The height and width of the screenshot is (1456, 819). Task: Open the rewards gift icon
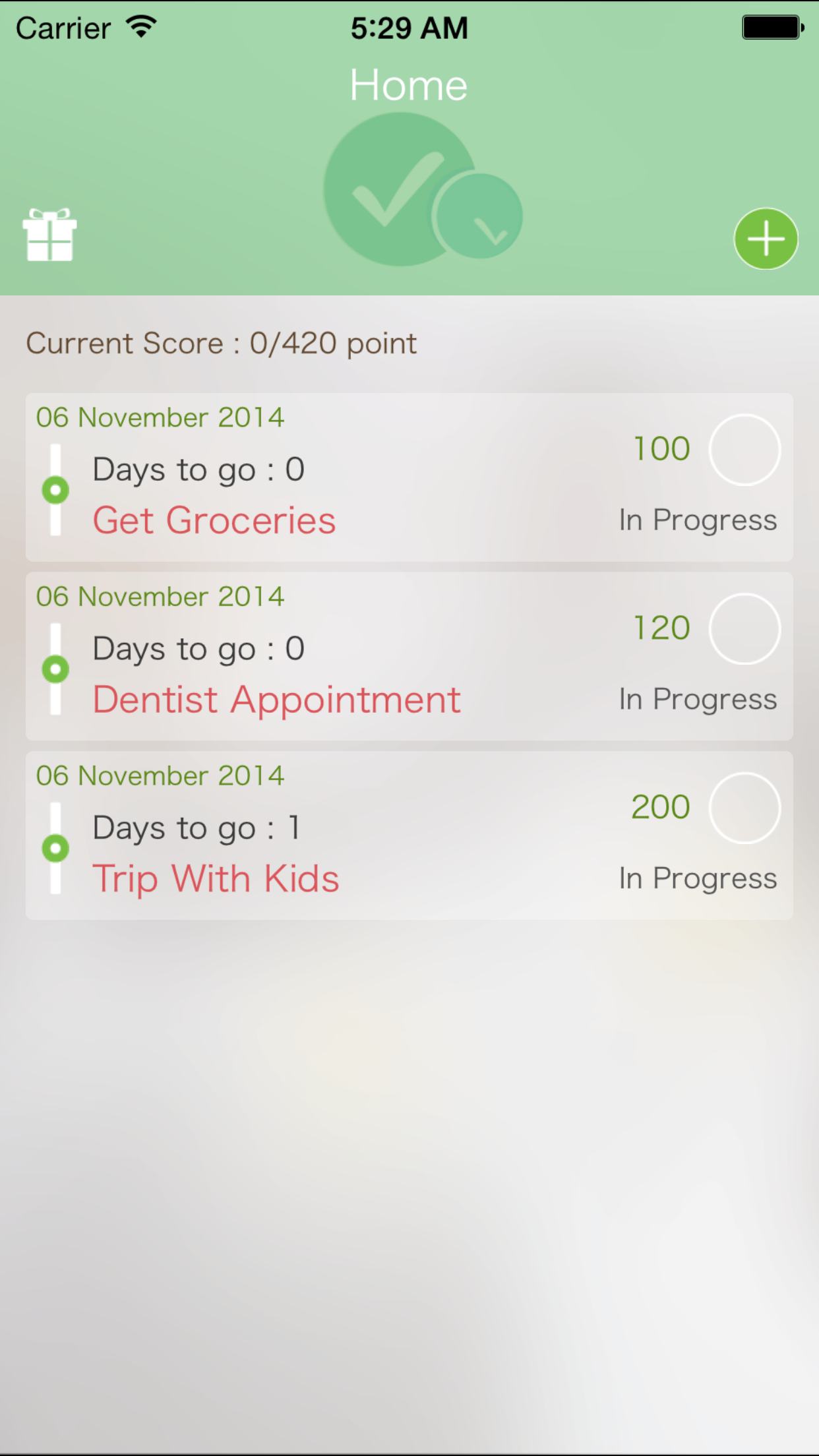(50, 235)
